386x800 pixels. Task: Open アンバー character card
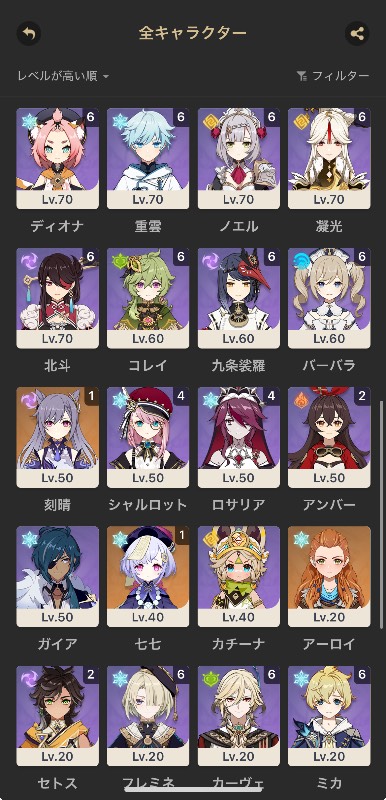click(329, 438)
